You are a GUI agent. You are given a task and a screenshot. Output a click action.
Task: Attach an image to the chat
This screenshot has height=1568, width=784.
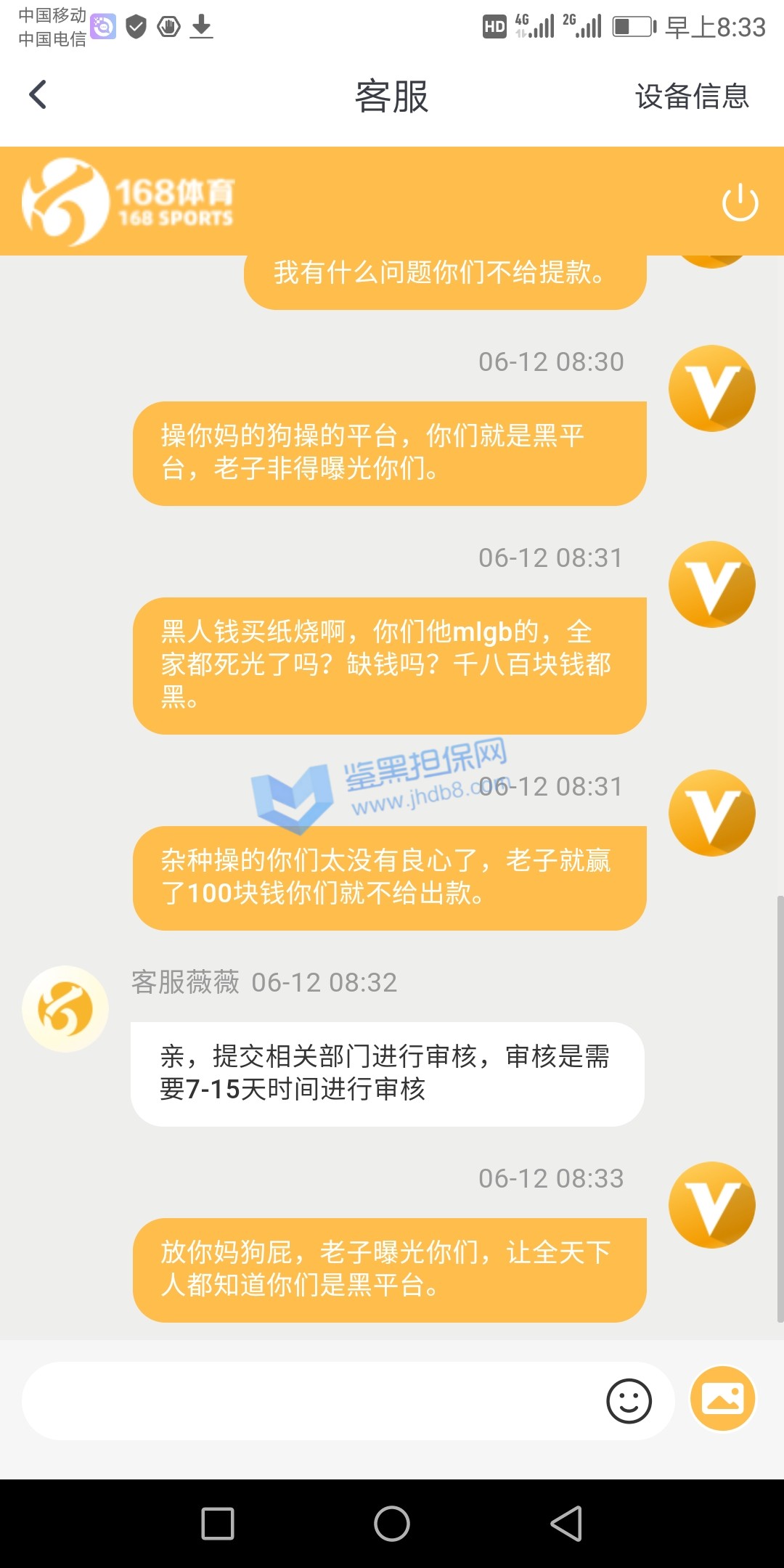pyautogui.click(x=722, y=1399)
